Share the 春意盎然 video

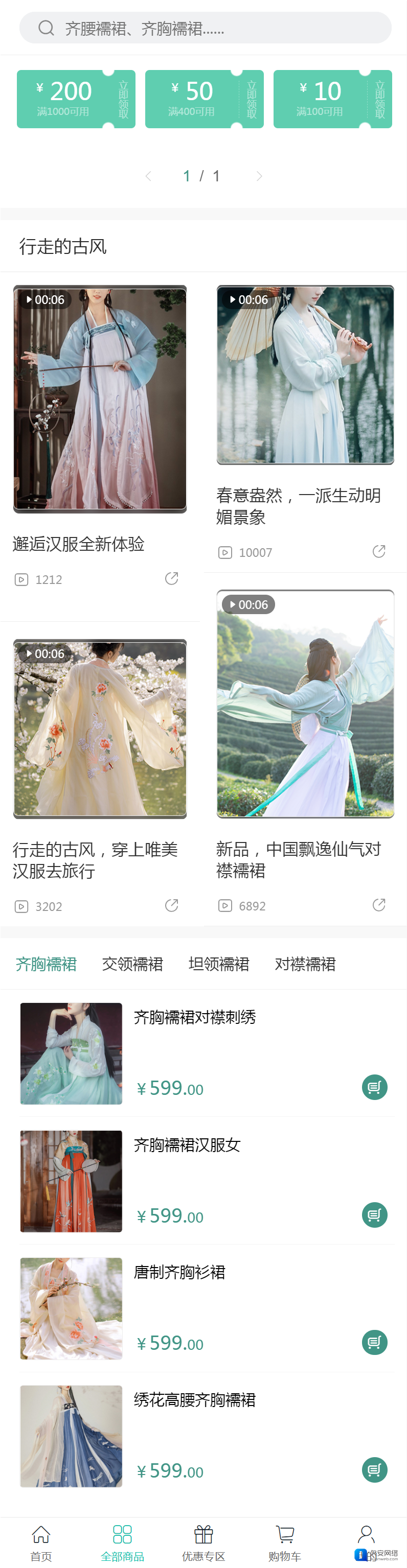[x=378, y=551]
